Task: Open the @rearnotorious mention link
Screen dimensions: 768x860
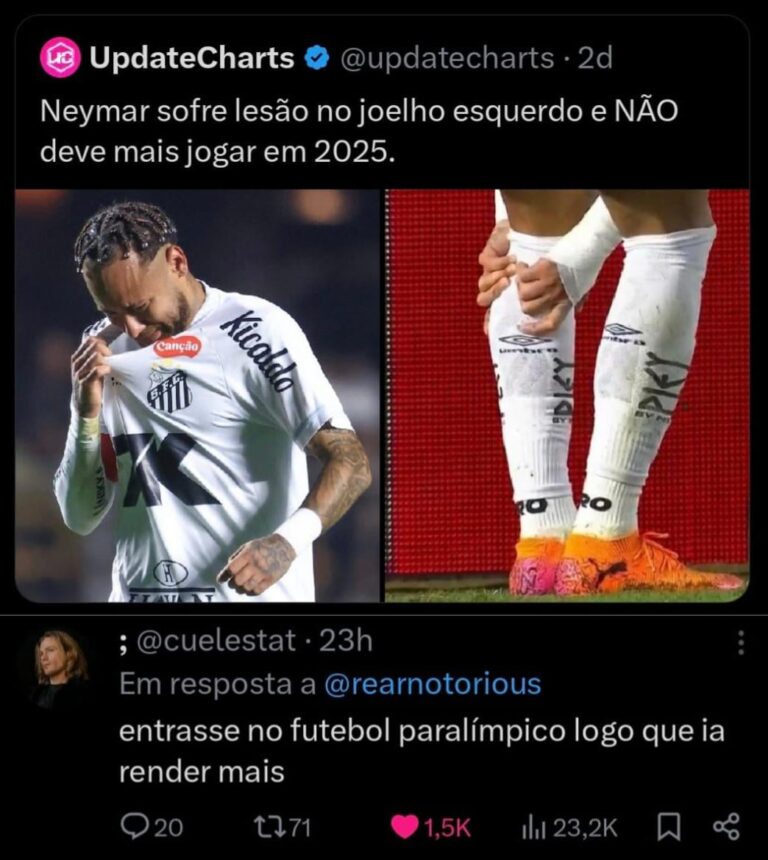Action: tap(433, 684)
